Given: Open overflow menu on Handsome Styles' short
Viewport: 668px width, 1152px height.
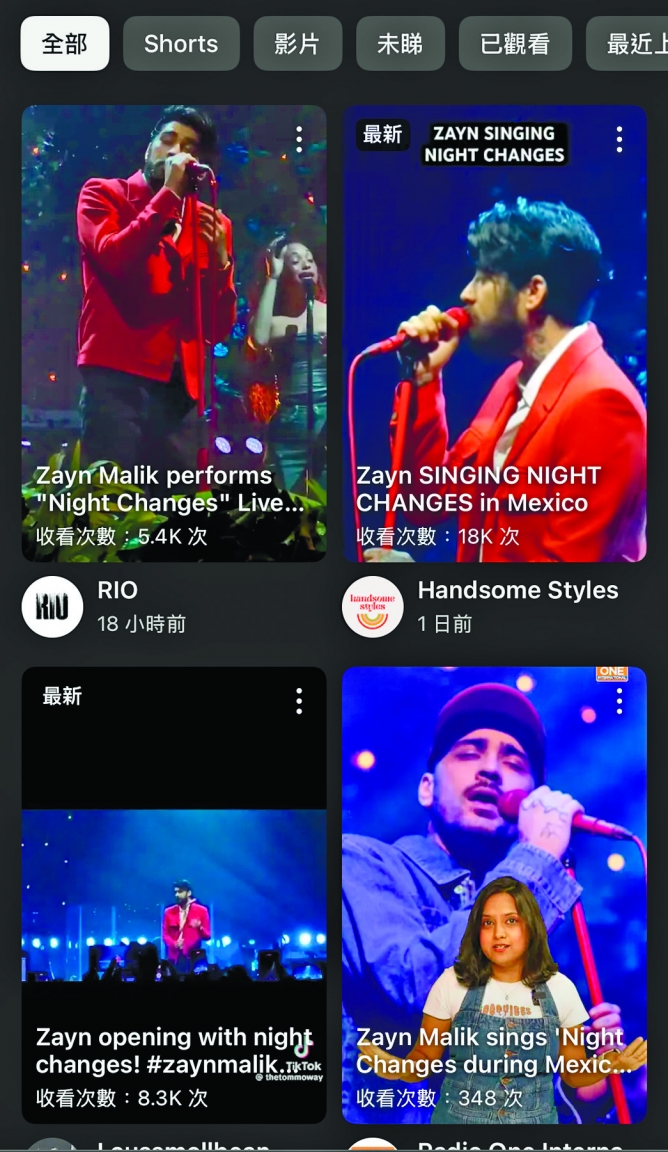Looking at the screenshot, I should 620,140.
